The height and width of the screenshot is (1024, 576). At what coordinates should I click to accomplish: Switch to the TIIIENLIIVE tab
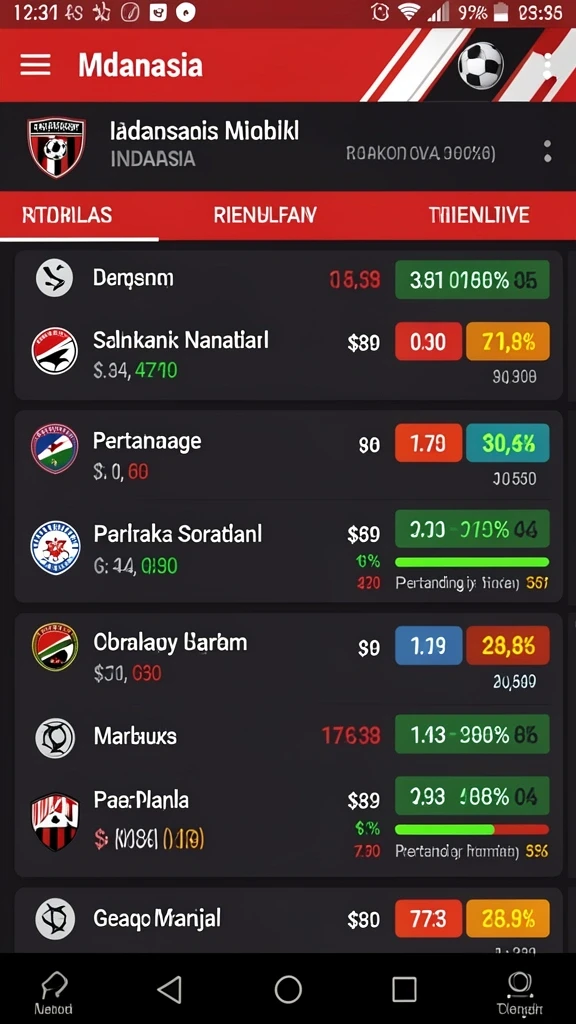click(x=479, y=215)
